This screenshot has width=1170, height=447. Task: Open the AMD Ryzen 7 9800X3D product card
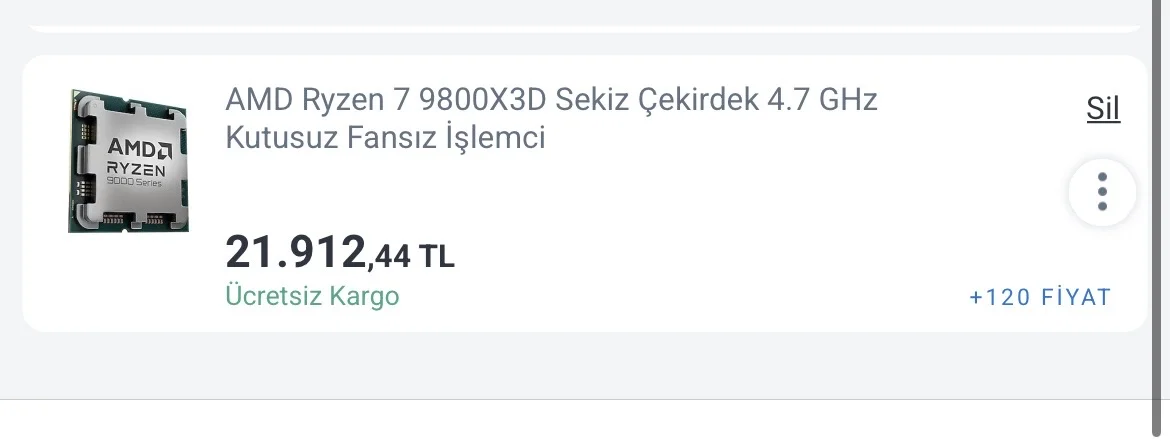[x=585, y=193]
